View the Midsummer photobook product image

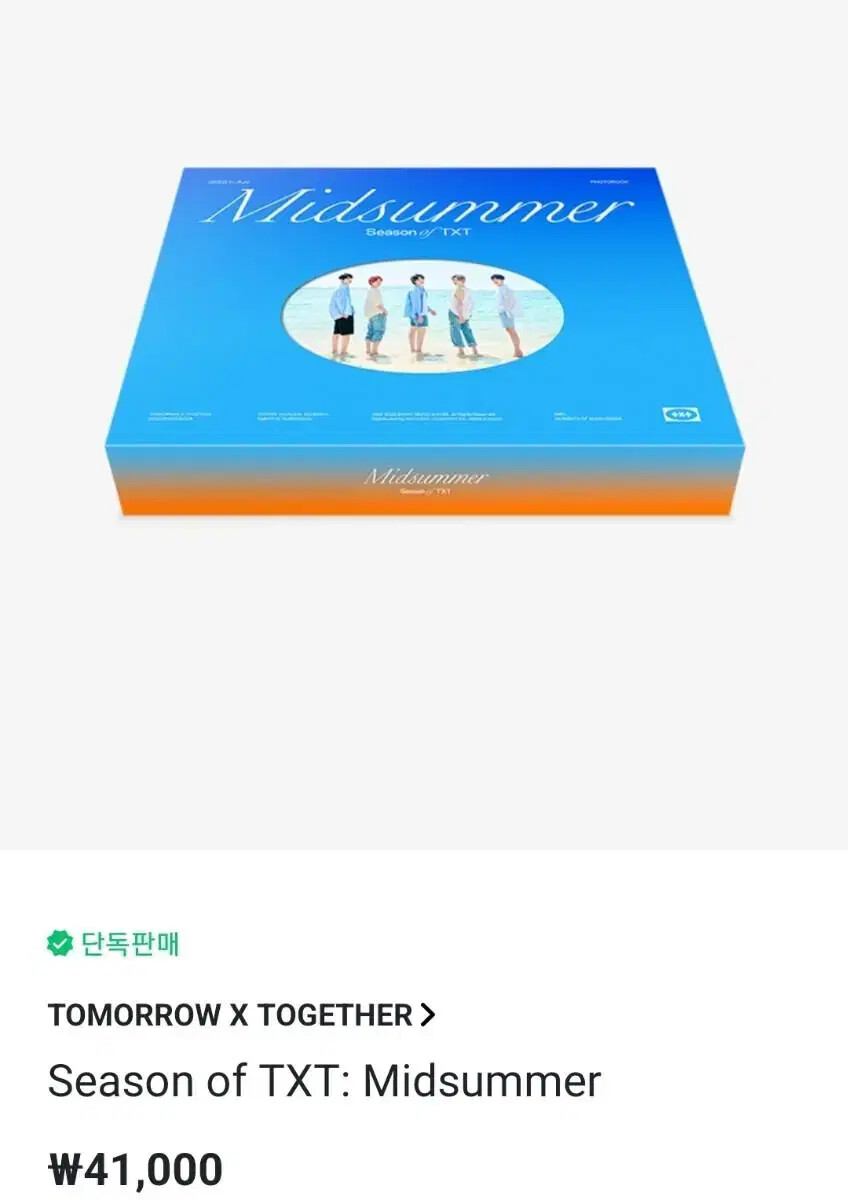[x=423, y=342]
